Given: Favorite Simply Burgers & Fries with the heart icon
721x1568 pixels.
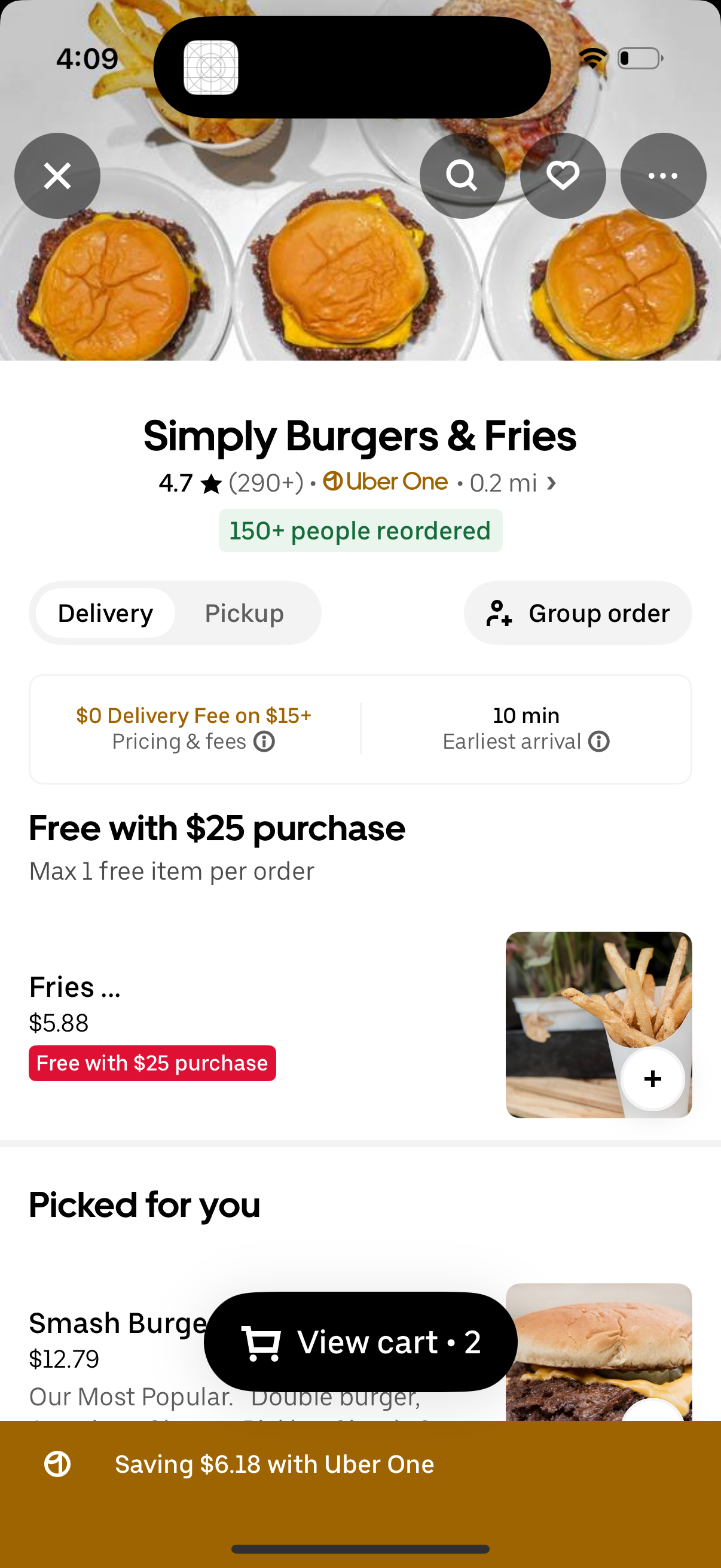Looking at the screenshot, I should point(563,176).
